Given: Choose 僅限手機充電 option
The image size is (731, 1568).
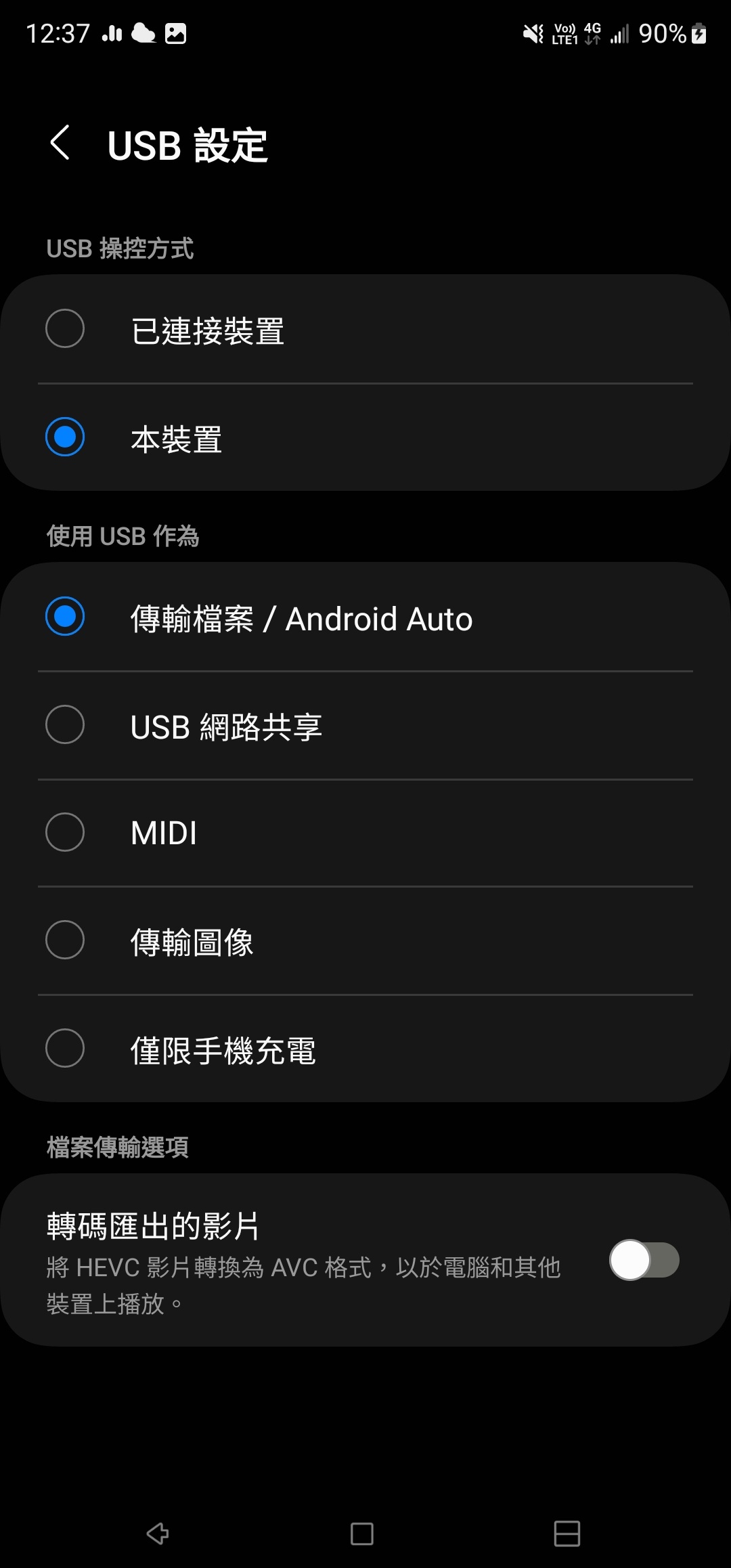Looking at the screenshot, I should click(65, 1049).
